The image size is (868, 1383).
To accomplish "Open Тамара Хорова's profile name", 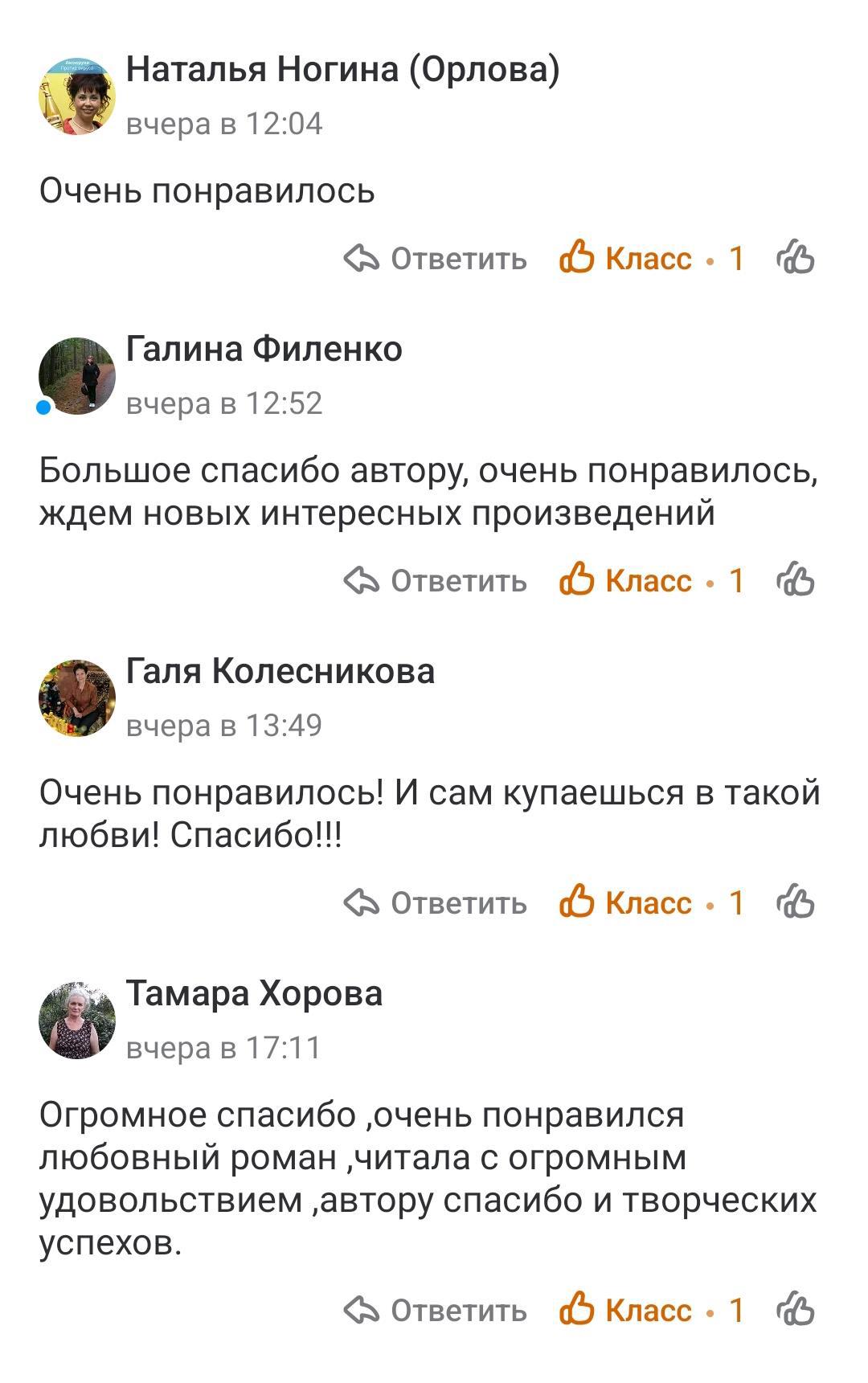I will [254, 994].
